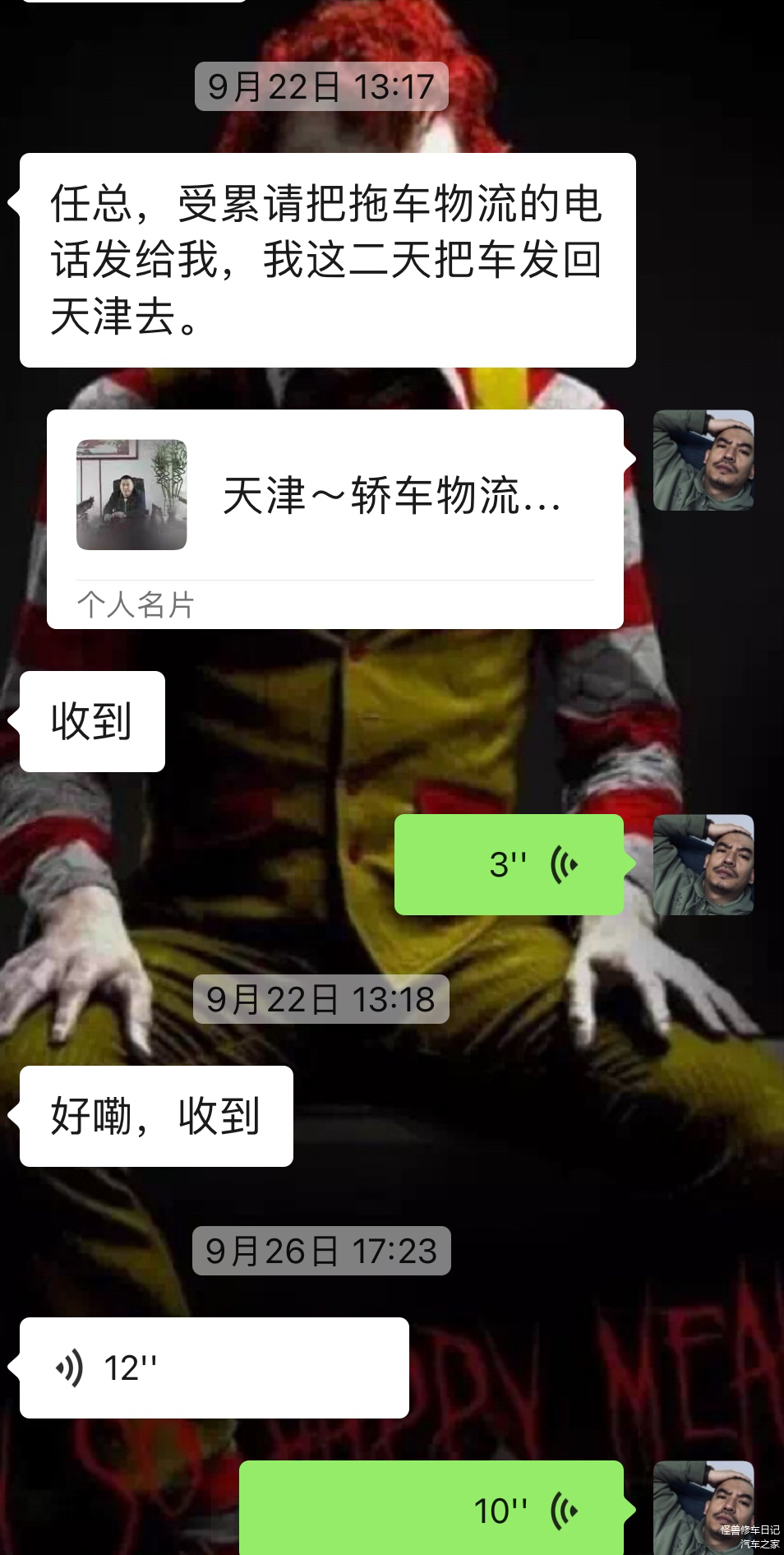Viewport: 784px width, 1555px height.
Task: Play the 3-second voice message
Action: tap(509, 864)
